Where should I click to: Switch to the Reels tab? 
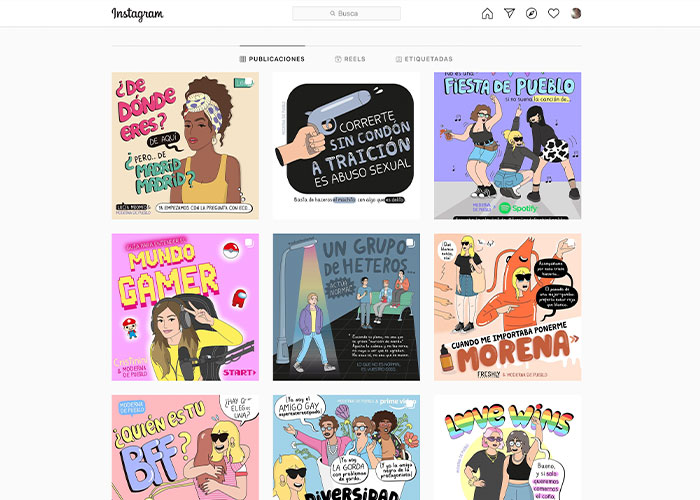(350, 59)
